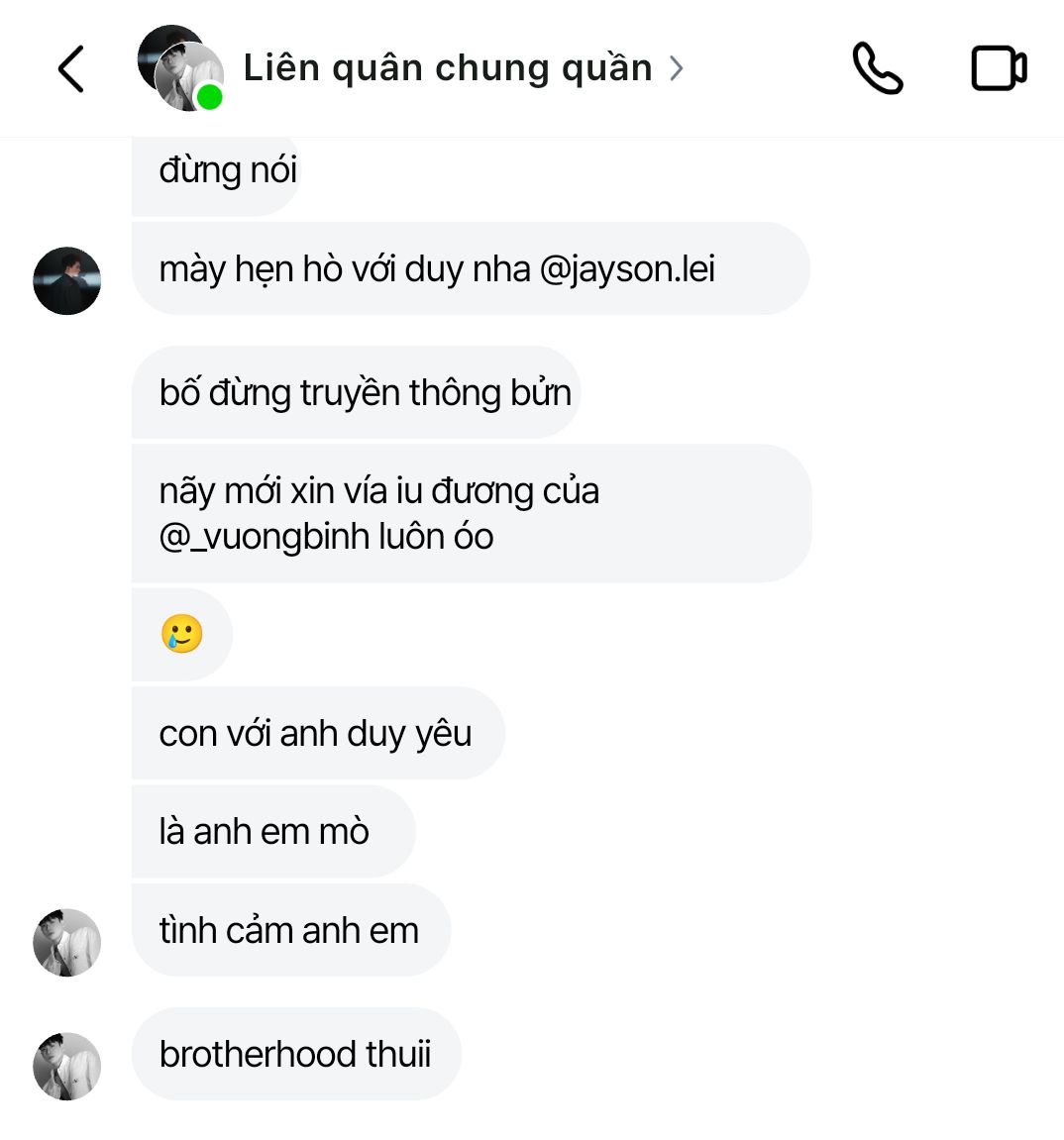Viewport: 1064px width, 1140px height.
Task: Open sender avatar beside "tình cảm anh em"
Action: pyautogui.click(x=67, y=943)
